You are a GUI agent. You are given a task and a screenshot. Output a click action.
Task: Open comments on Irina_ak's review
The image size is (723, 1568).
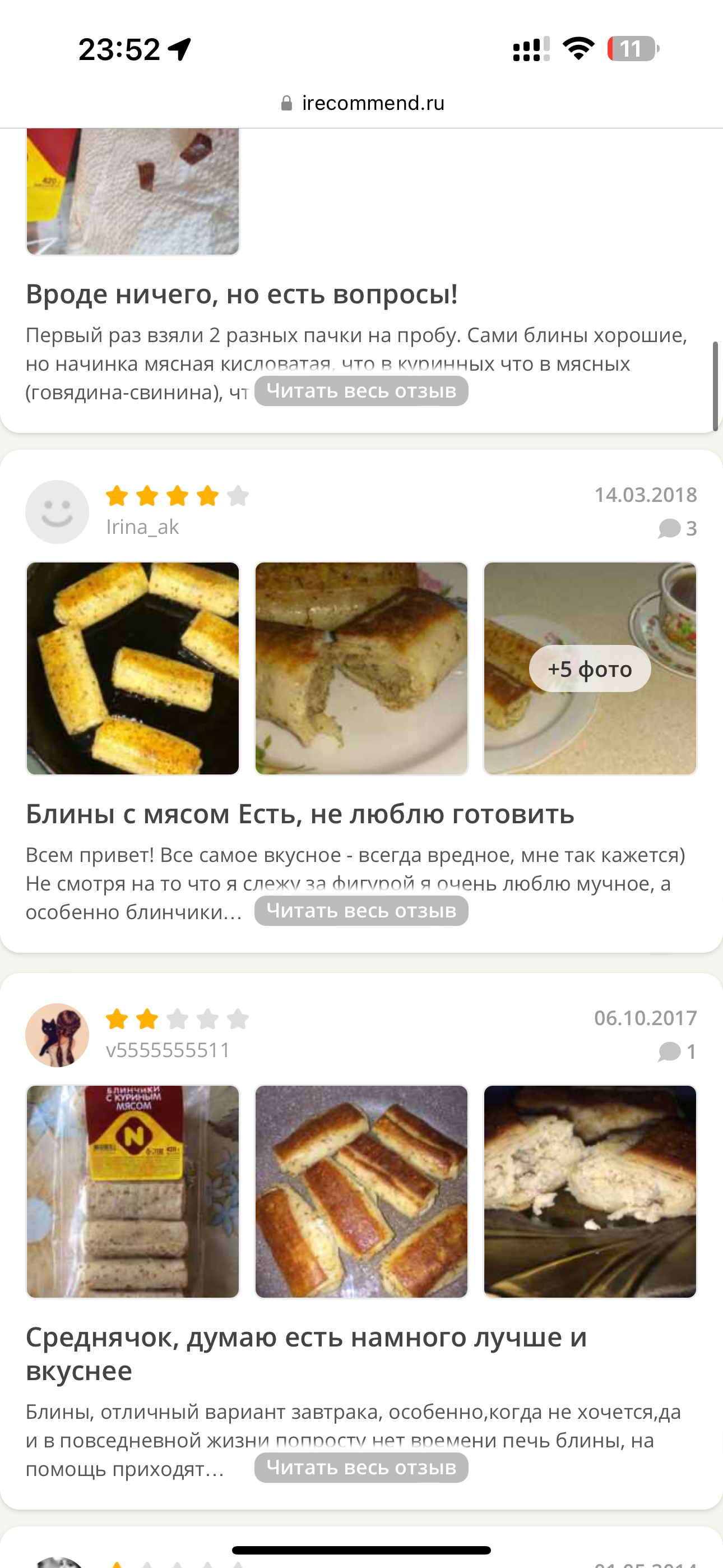(x=678, y=528)
